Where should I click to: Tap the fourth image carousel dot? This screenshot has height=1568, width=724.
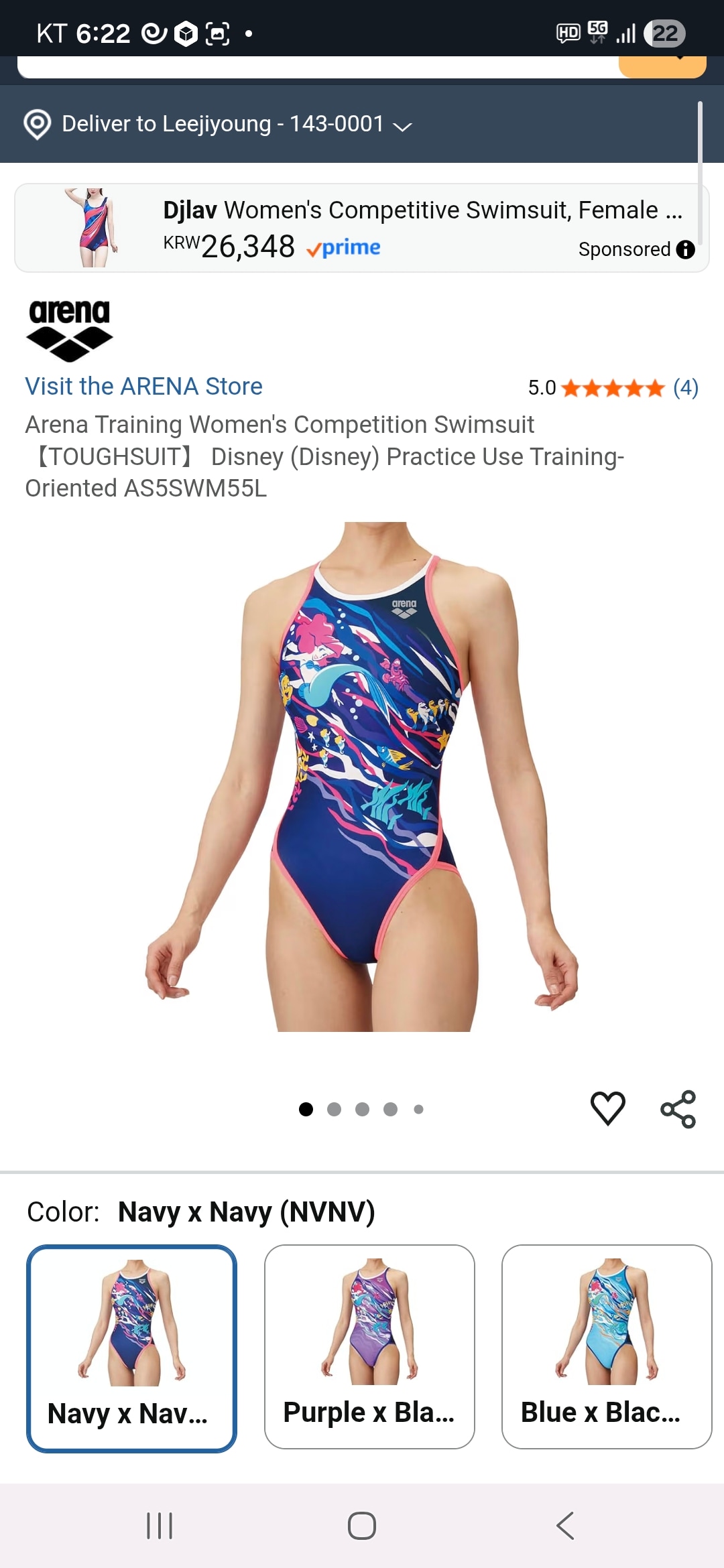coord(391,1109)
